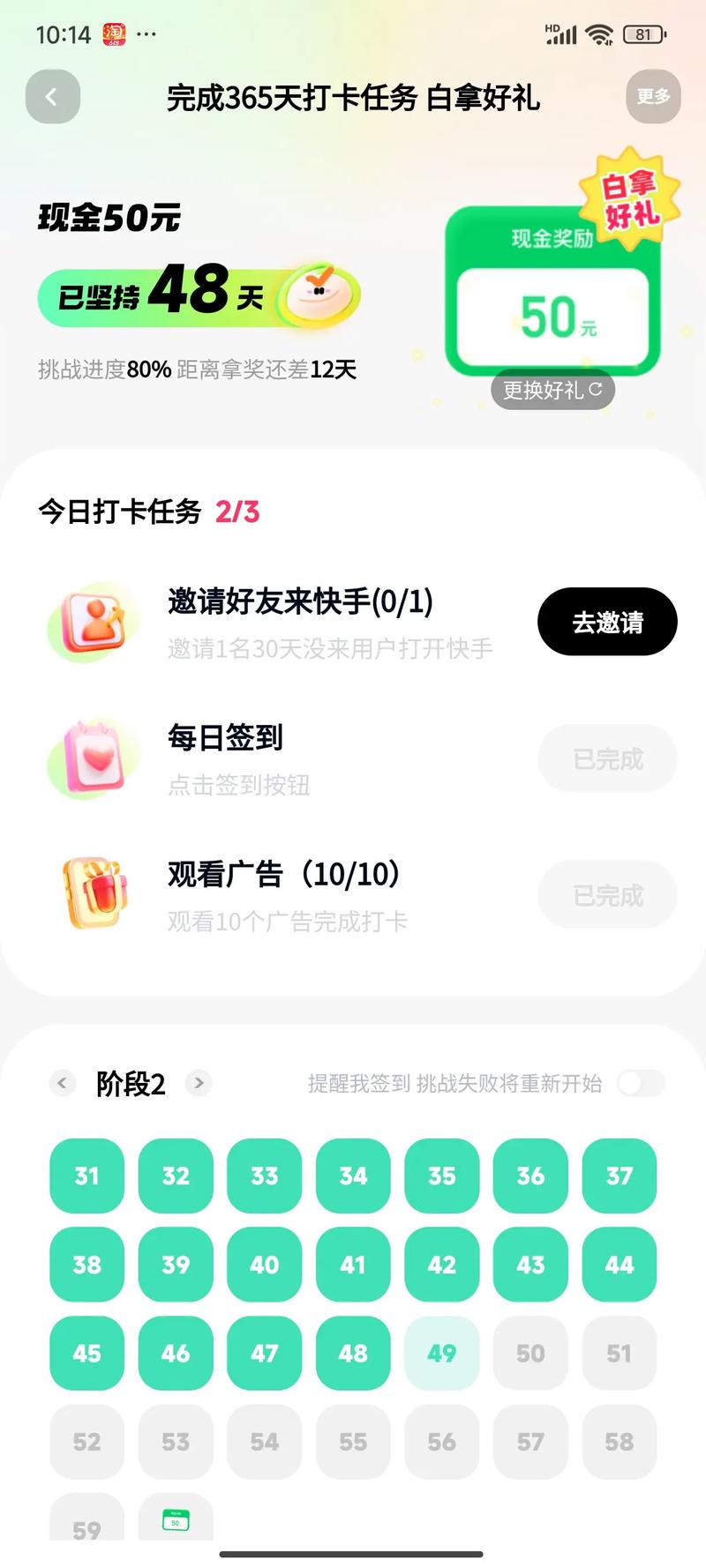This screenshot has width=706, height=1568.
Task: Tap the daily sign-in heart calendar icon
Action: [x=91, y=757]
